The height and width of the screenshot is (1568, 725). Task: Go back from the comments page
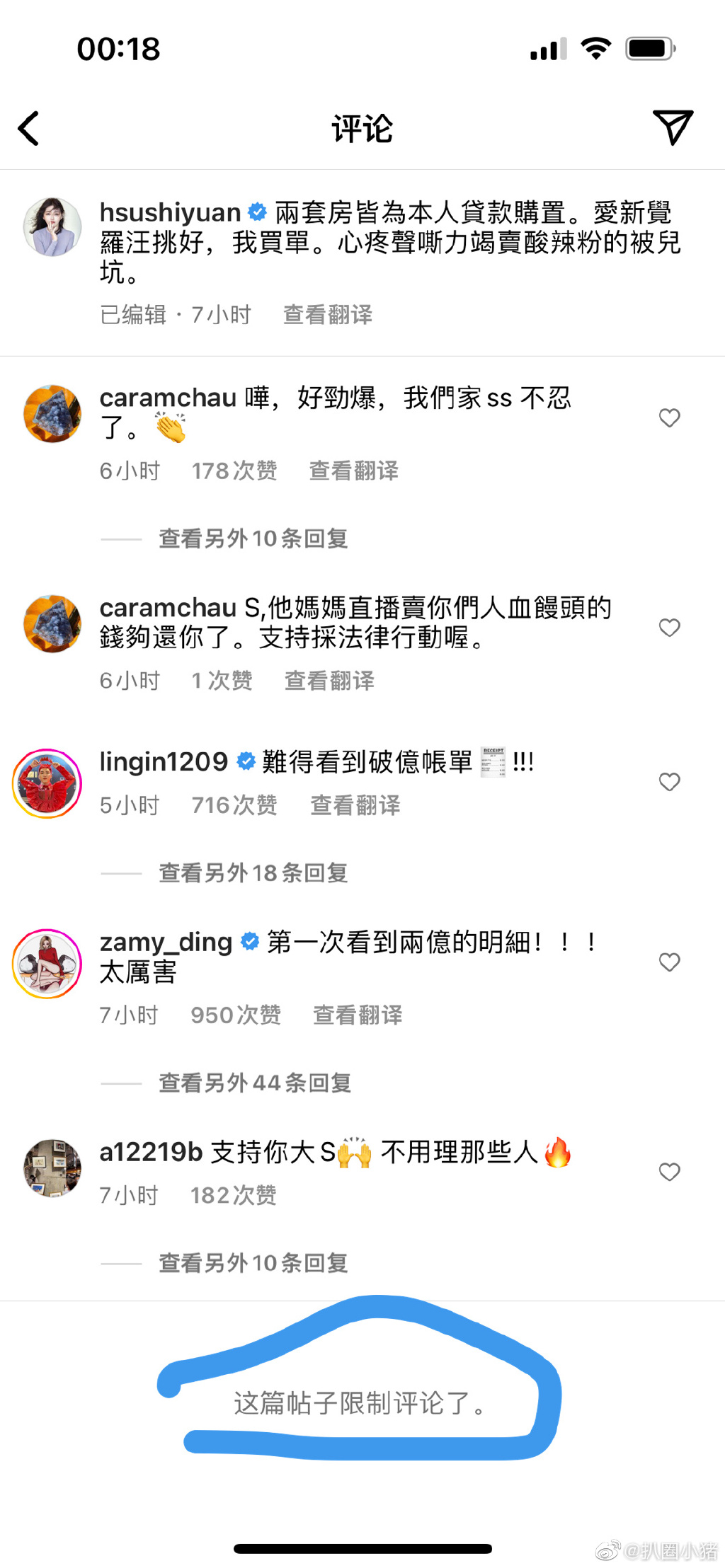point(29,129)
